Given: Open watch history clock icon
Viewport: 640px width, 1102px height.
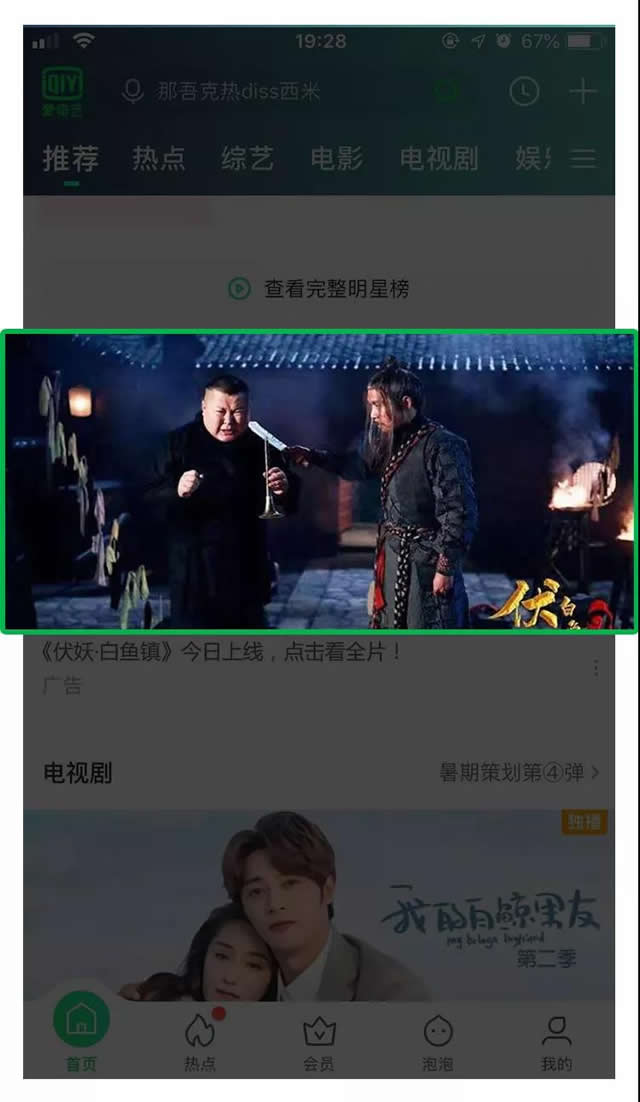Looking at the screenshot, I should click(x=524, y=92).
